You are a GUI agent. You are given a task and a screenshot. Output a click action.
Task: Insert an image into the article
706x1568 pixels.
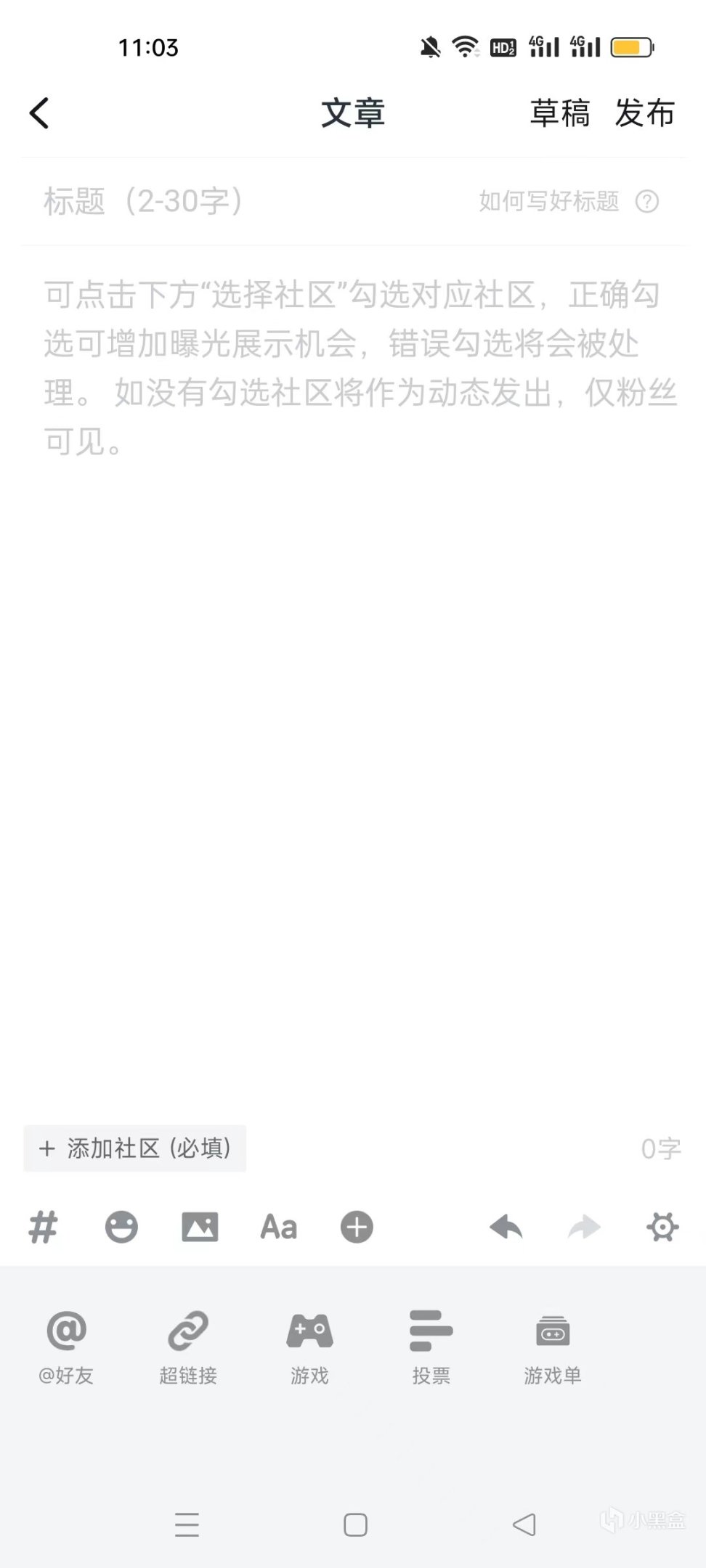(200, 1228)
